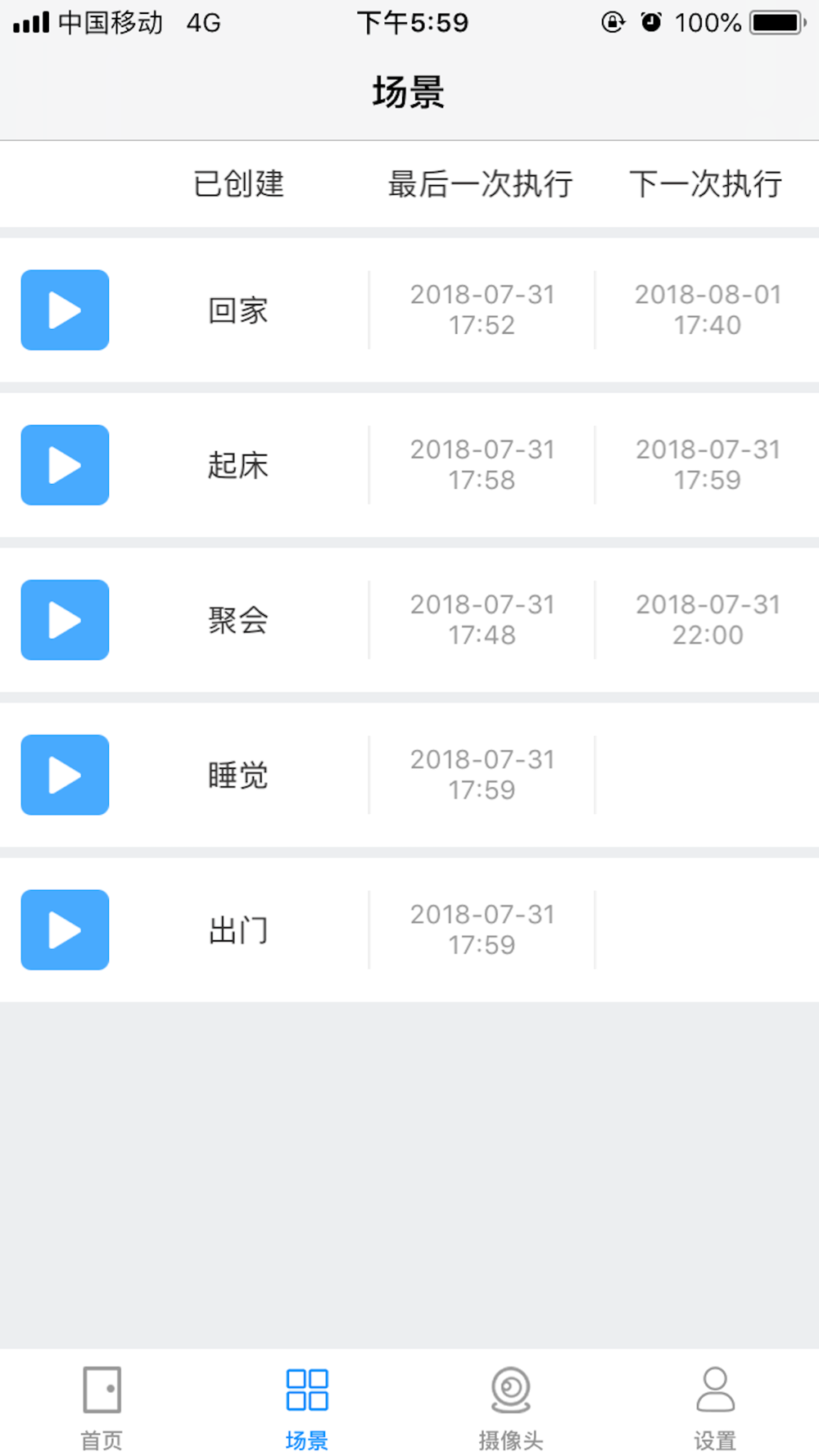Run the 回家 scene play button
Image resolution: width=819 pixels, height=1456 pixels.
[x=65, y=310]
